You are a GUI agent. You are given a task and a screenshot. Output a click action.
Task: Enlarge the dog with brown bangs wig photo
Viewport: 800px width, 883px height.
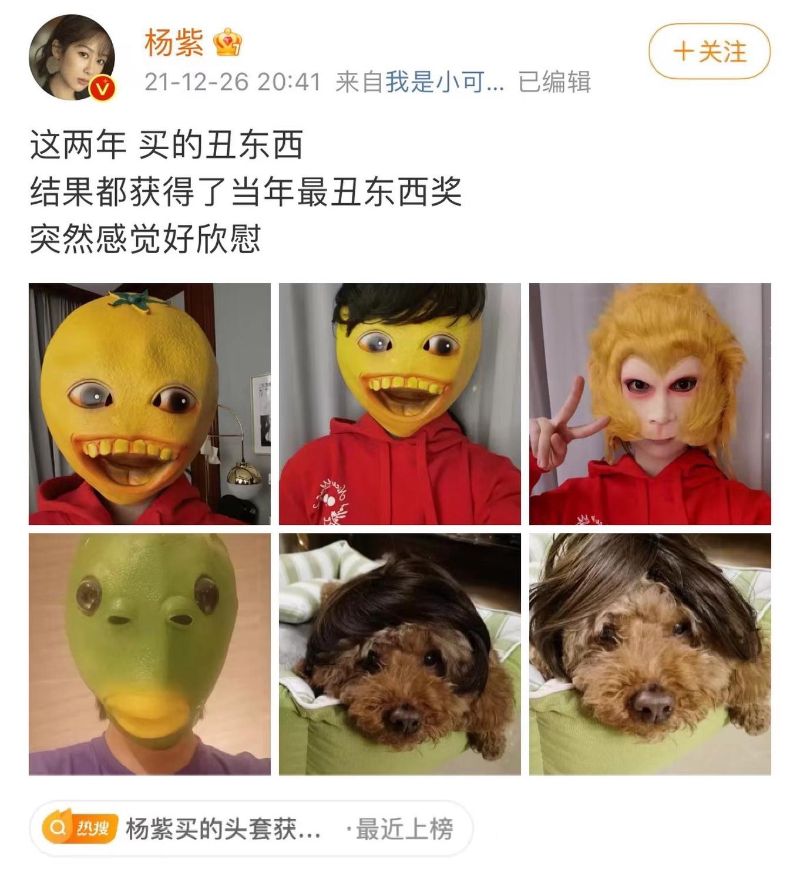[650, 654]
